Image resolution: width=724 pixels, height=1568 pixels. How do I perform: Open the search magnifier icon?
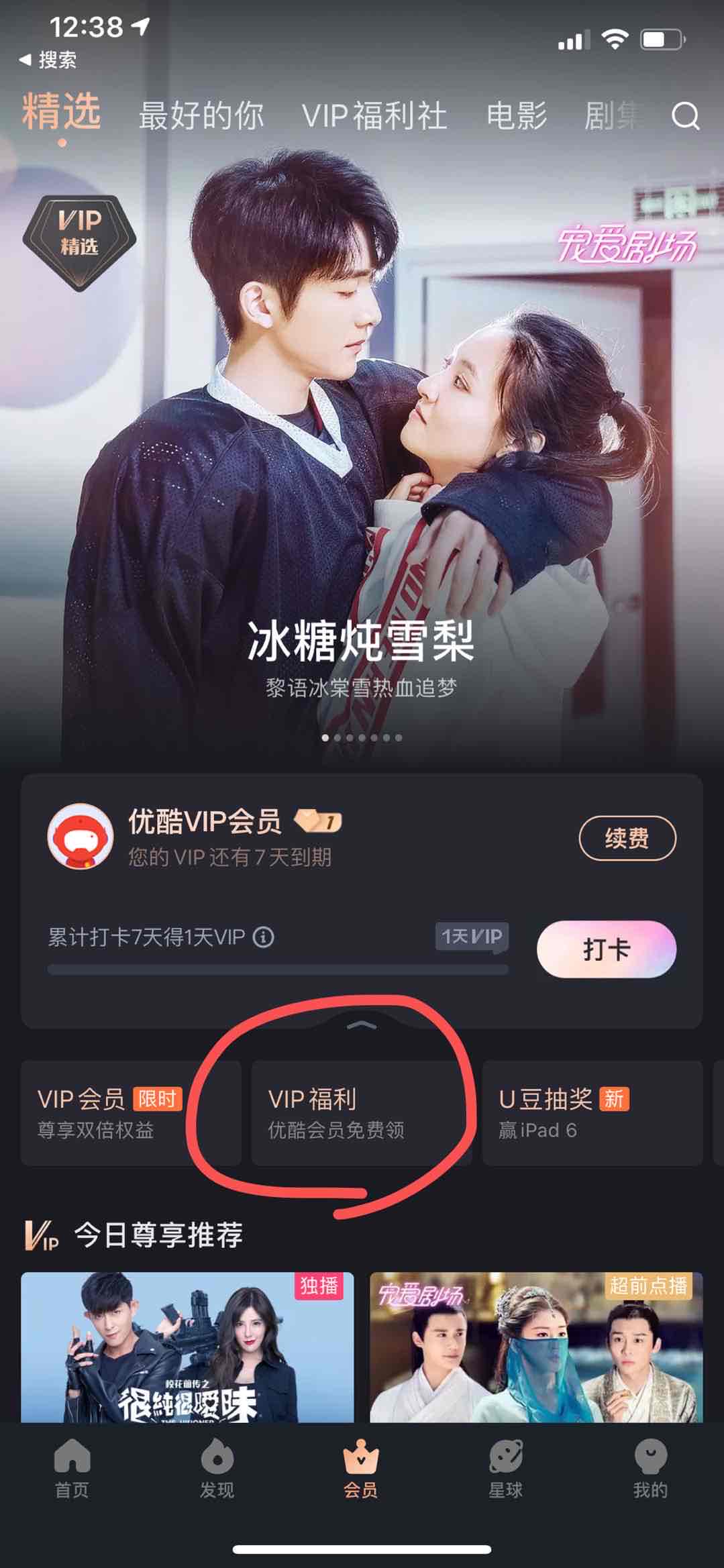click(685, 116)
